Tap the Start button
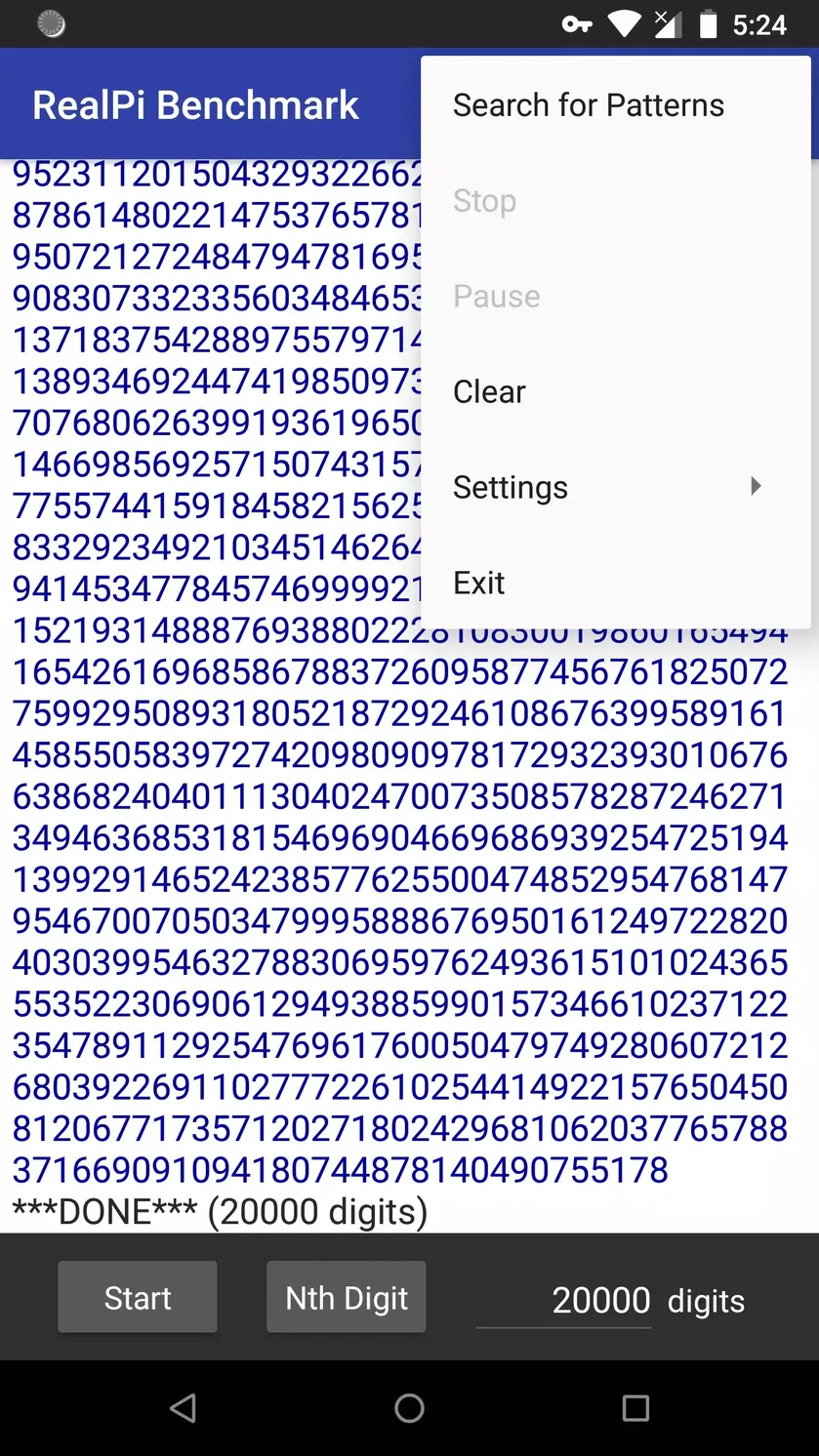The height and width of the screenshot is (1456, 819). tap(138, 1297)
